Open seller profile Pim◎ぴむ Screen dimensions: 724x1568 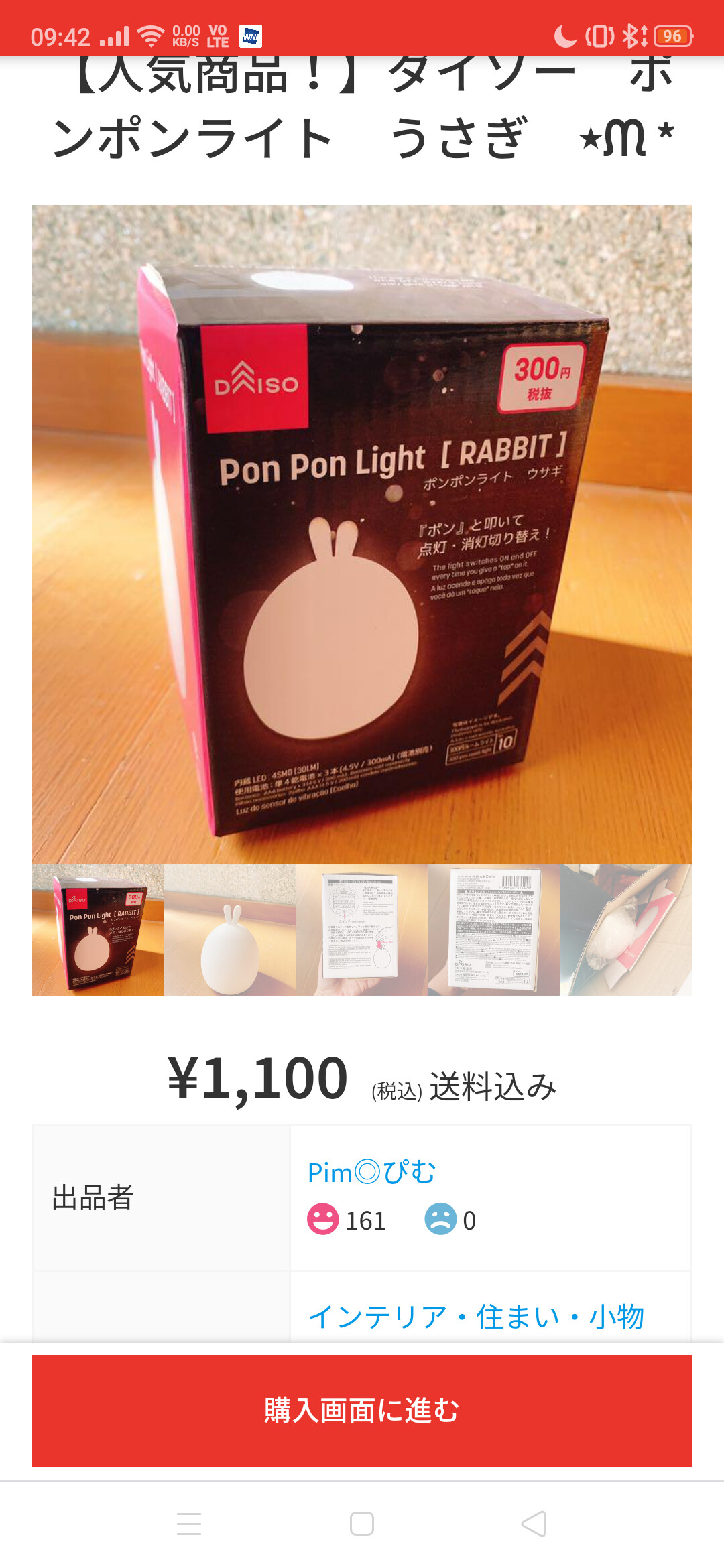coord(371,1173)
